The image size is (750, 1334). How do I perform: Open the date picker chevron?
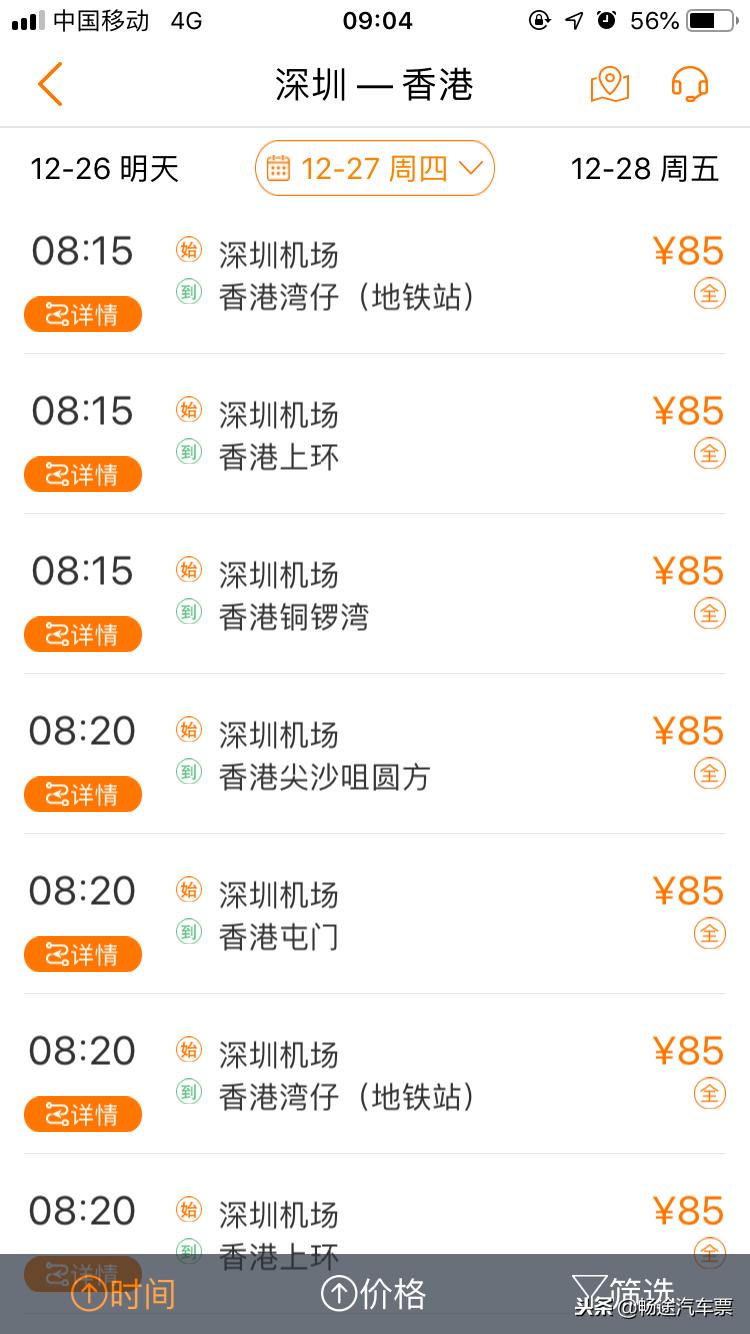click(470, 168)
